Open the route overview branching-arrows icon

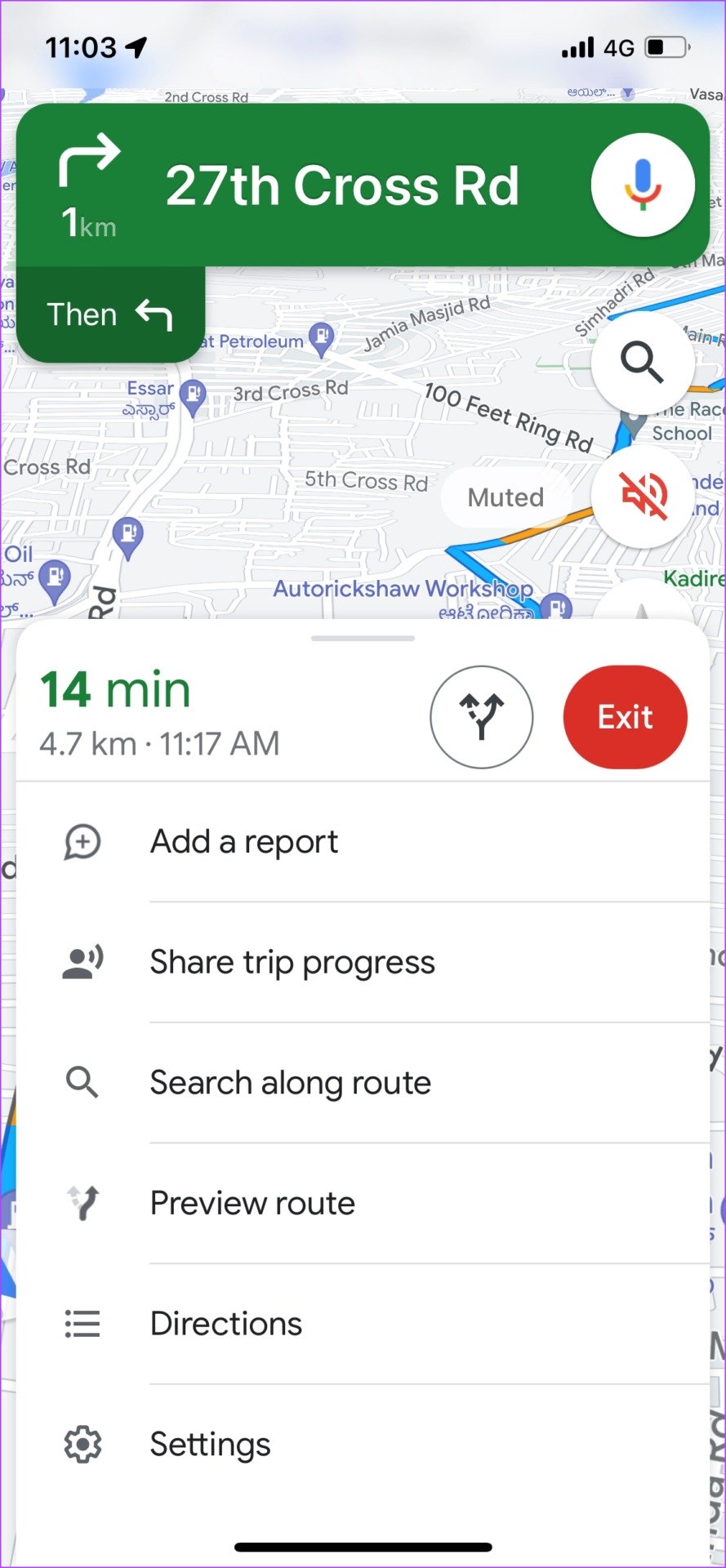(x=482, y=716)
